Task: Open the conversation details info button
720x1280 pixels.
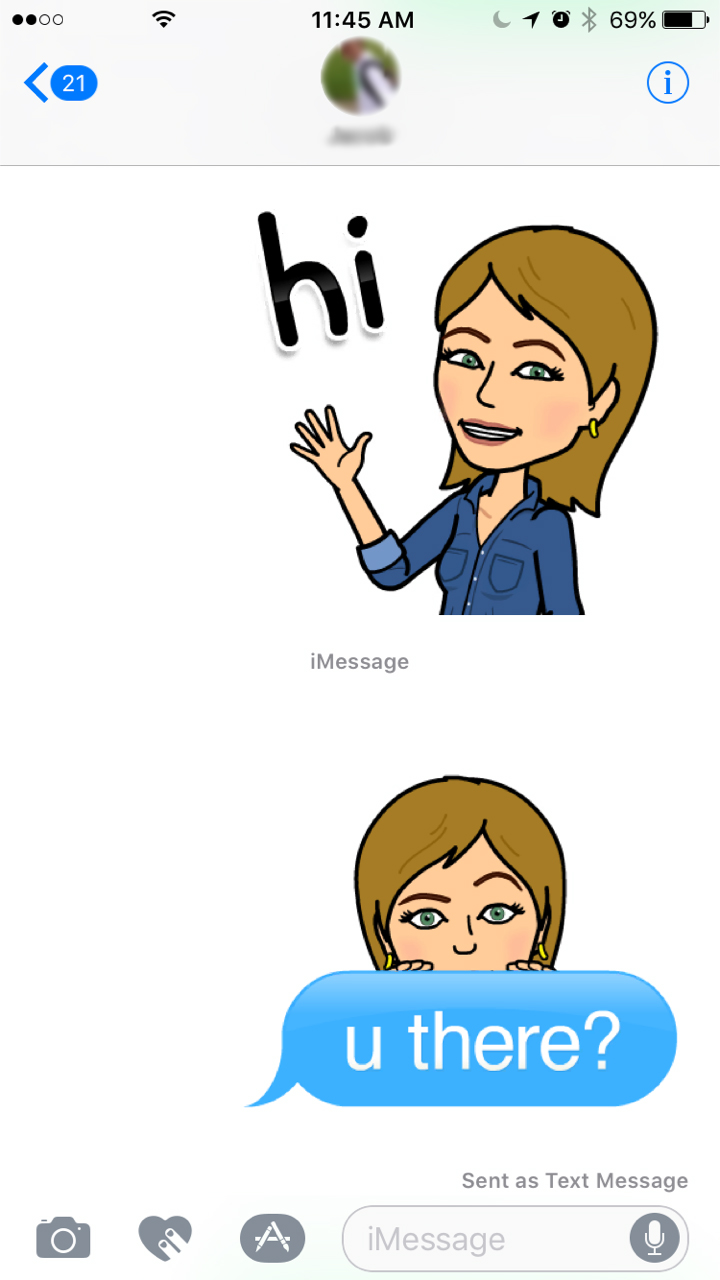Action: [667, 83]
